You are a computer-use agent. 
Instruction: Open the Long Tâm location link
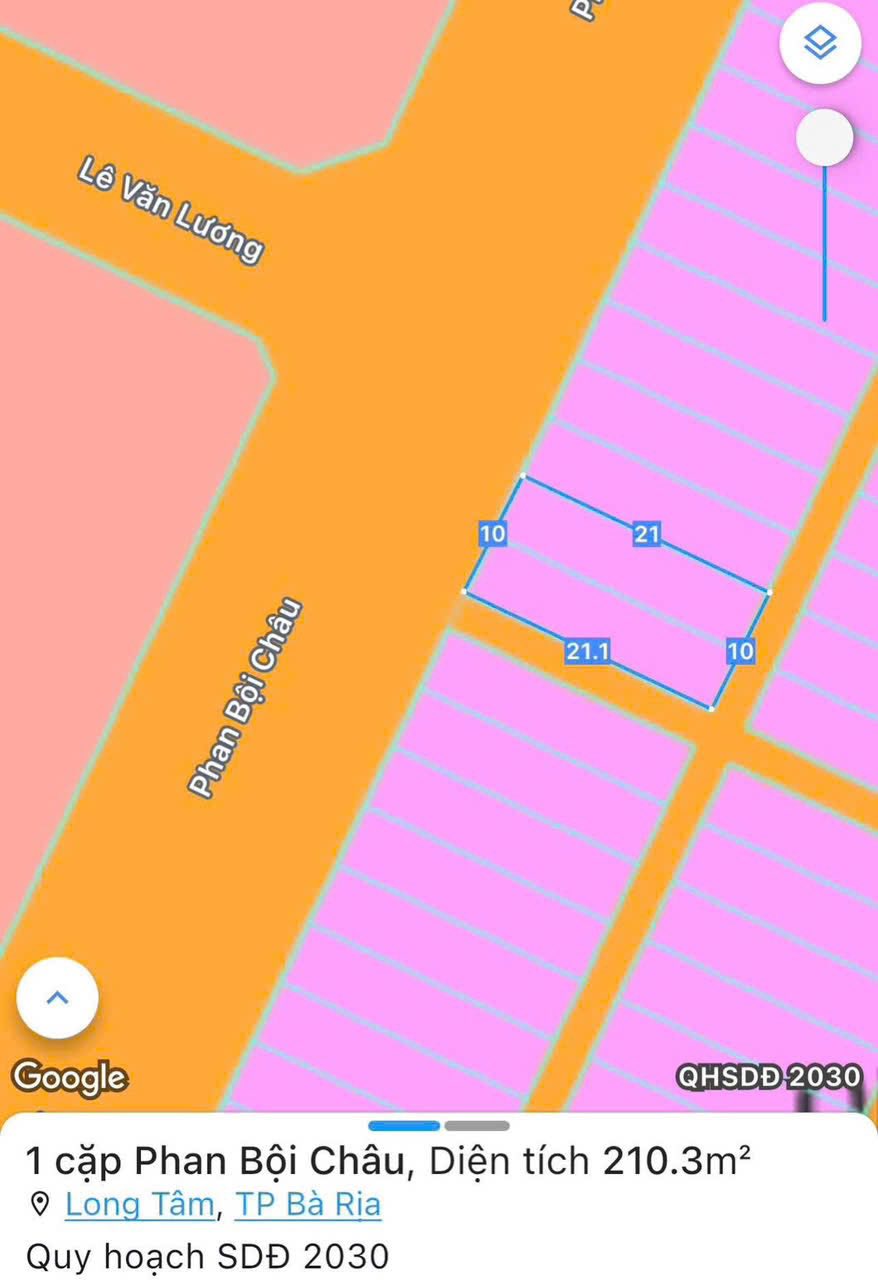[140, 1204]
